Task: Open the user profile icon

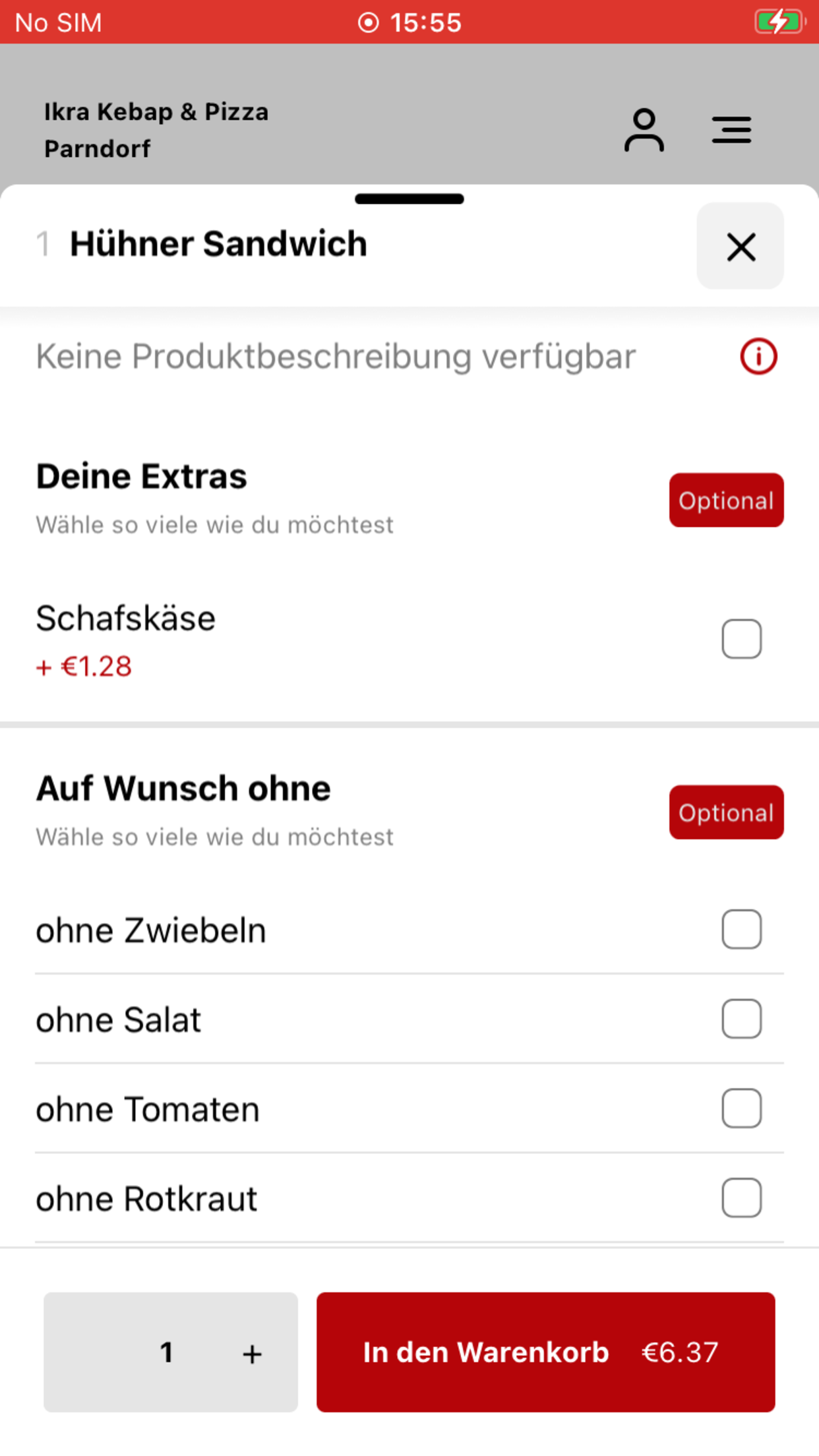Action: click(x=644, y=130)
